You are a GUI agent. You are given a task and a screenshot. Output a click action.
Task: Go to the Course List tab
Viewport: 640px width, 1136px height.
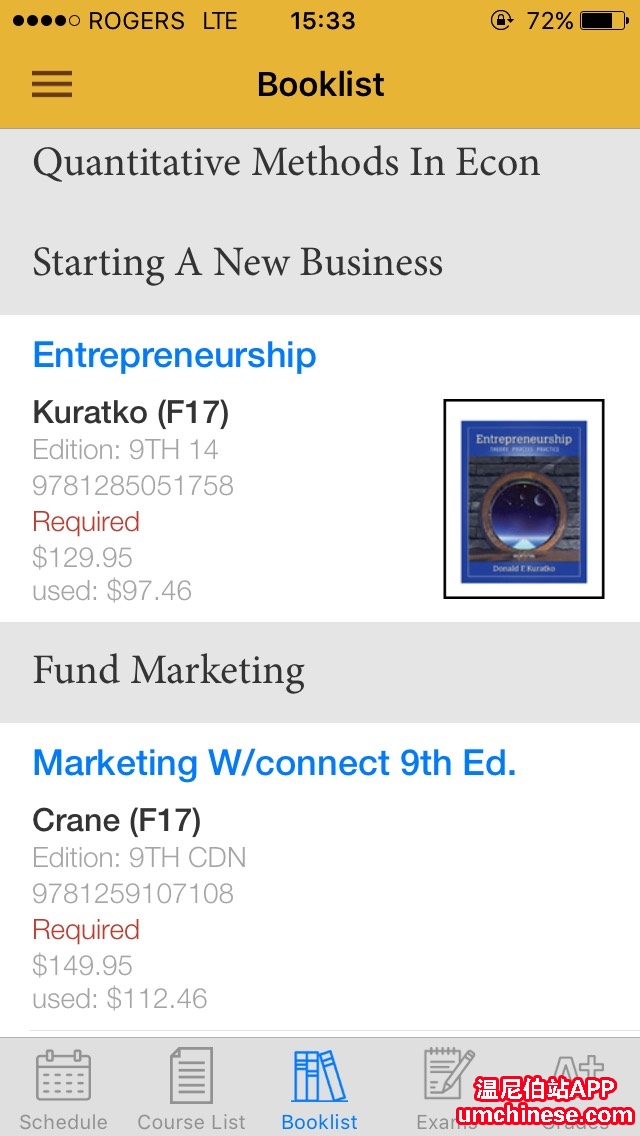coord(191,1088)
